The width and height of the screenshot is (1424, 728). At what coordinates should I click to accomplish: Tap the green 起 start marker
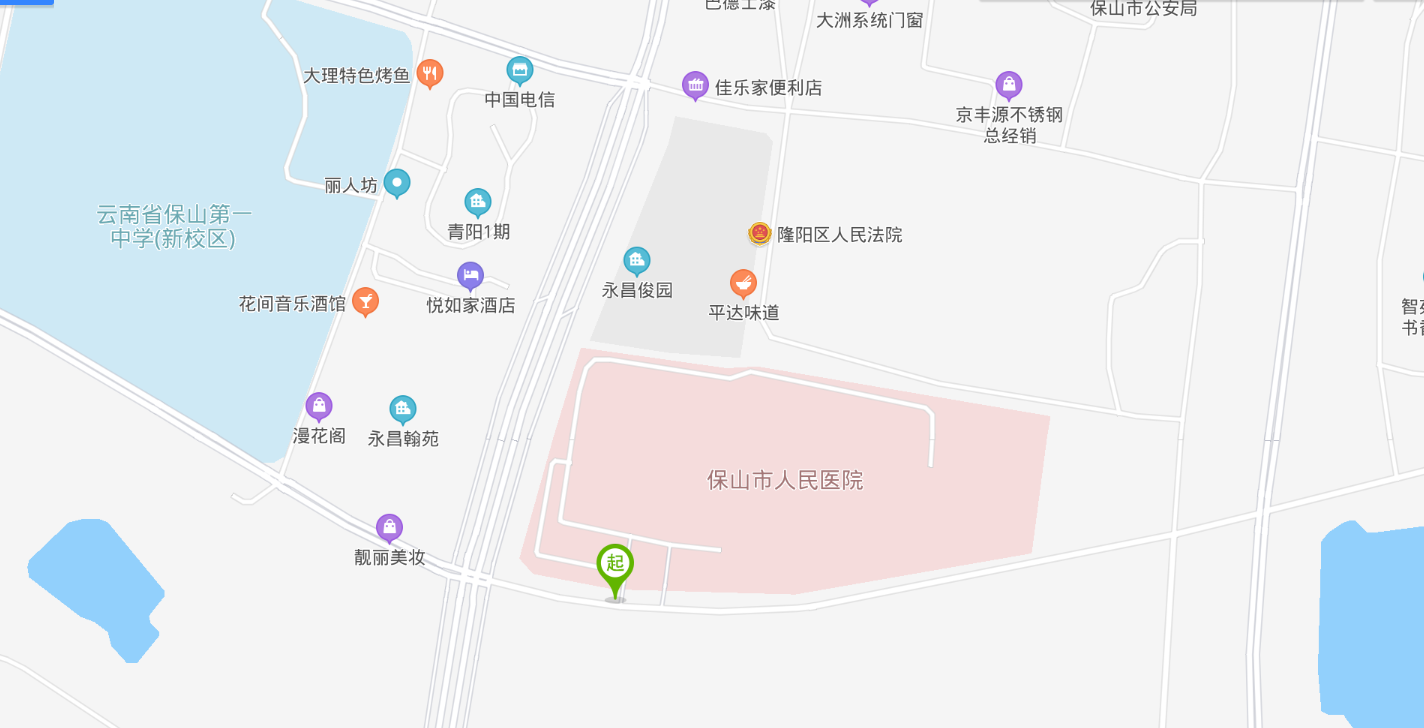(615, 565)
